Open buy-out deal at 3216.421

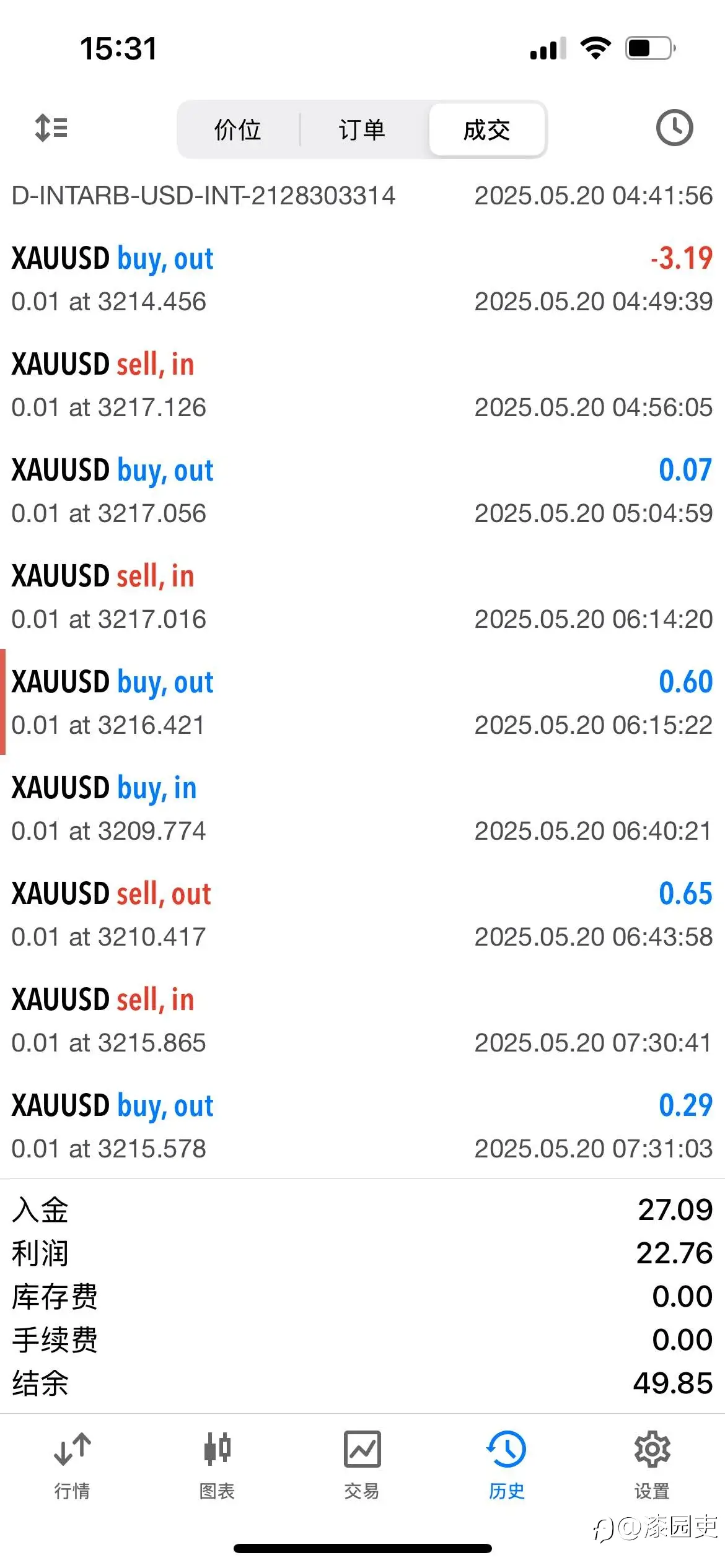362,702
